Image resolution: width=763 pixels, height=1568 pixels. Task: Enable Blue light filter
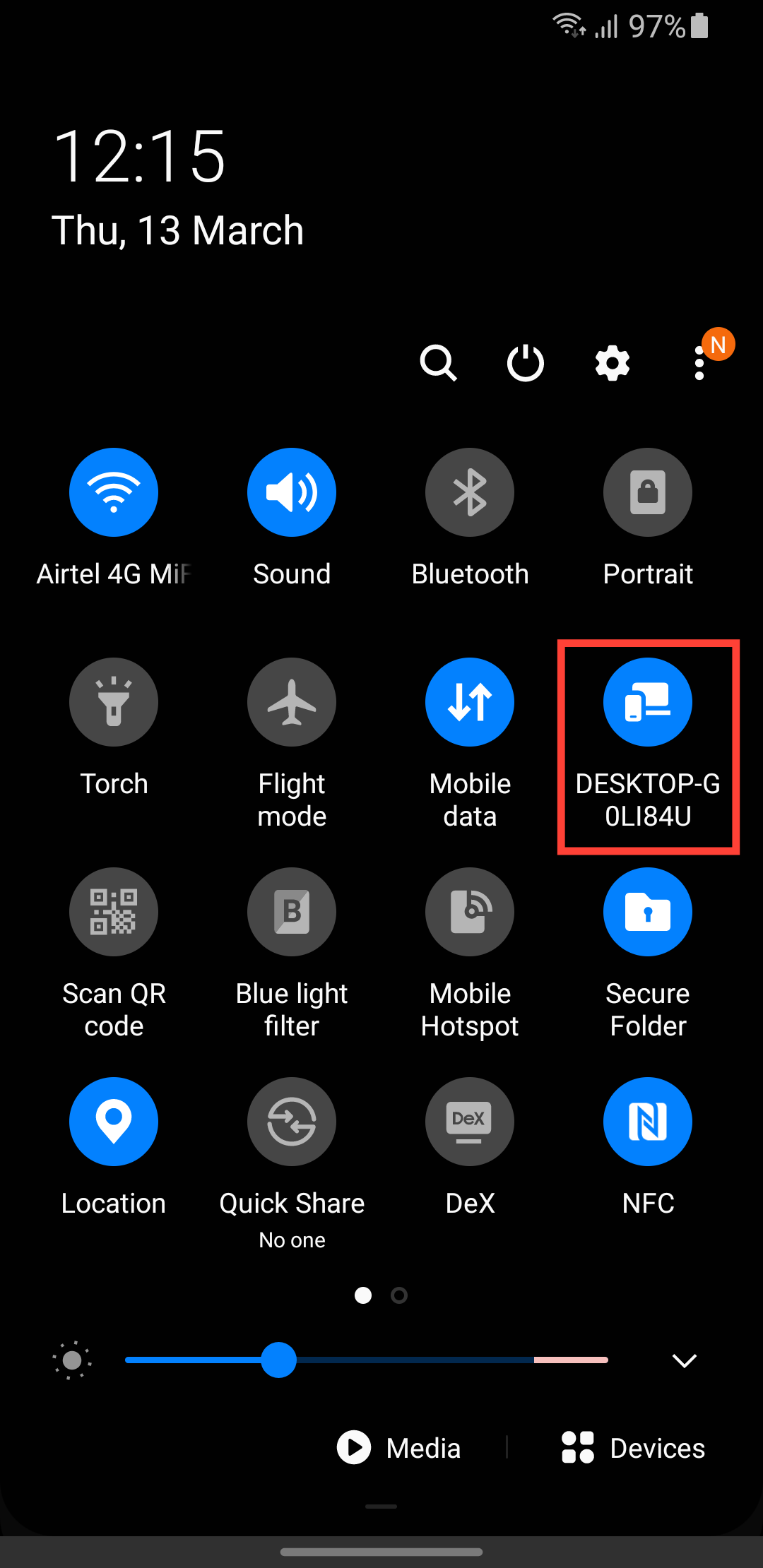coord(291,912)
